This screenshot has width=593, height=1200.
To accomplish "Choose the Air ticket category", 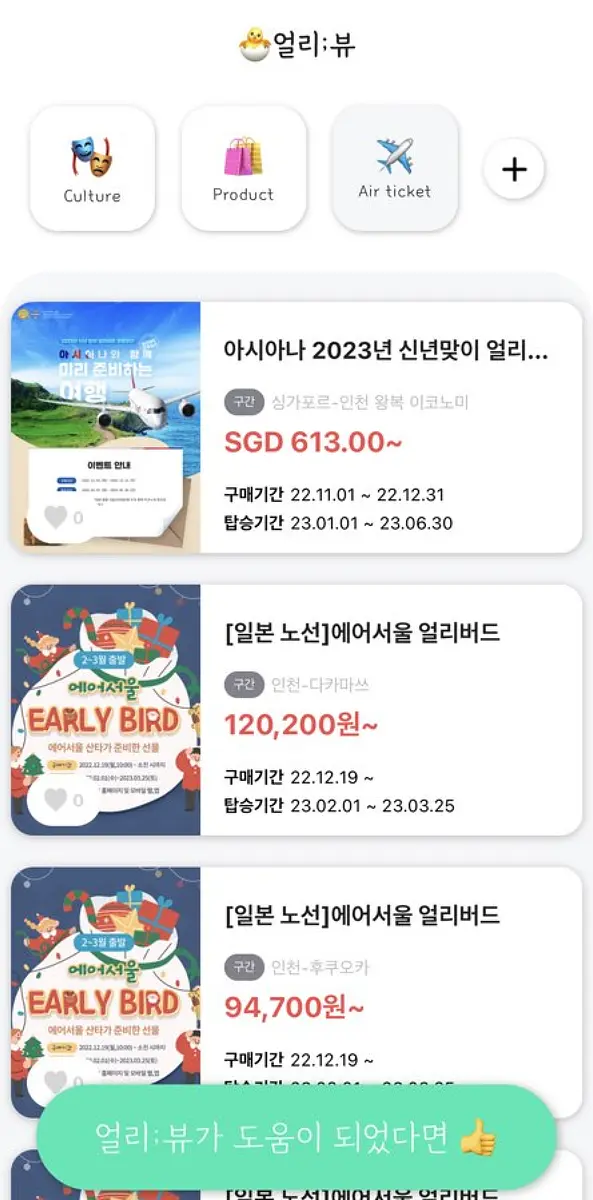I will 395,168.
